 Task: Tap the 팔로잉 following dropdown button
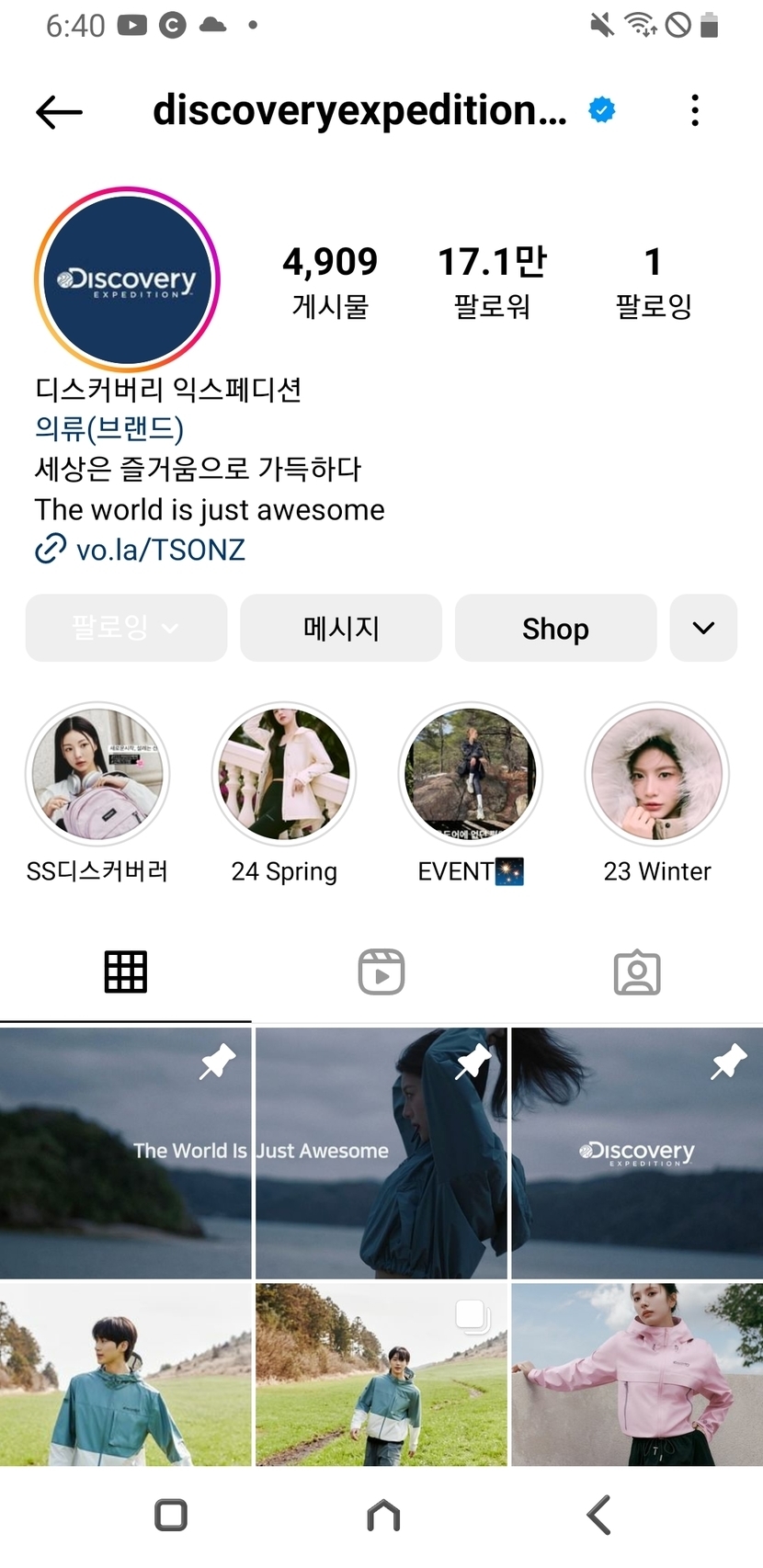(126, 628)
